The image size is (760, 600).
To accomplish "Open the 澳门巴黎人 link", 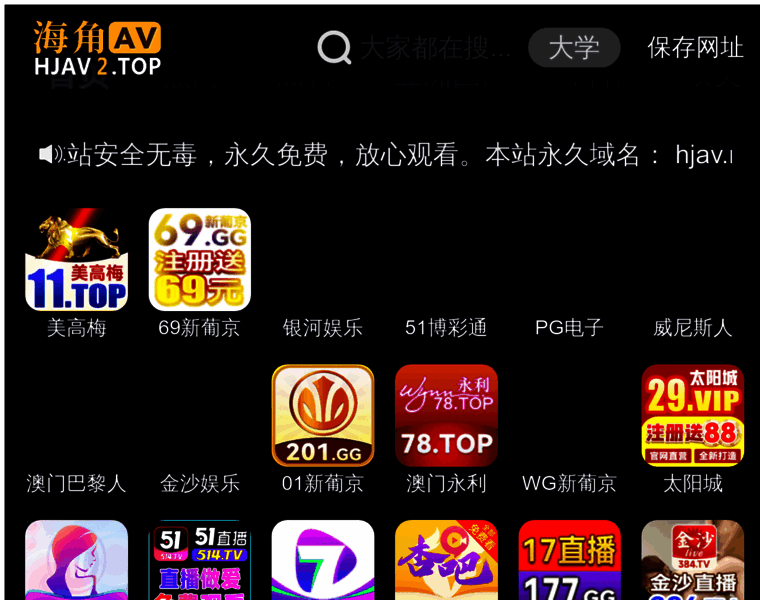I will coord(76,483).
